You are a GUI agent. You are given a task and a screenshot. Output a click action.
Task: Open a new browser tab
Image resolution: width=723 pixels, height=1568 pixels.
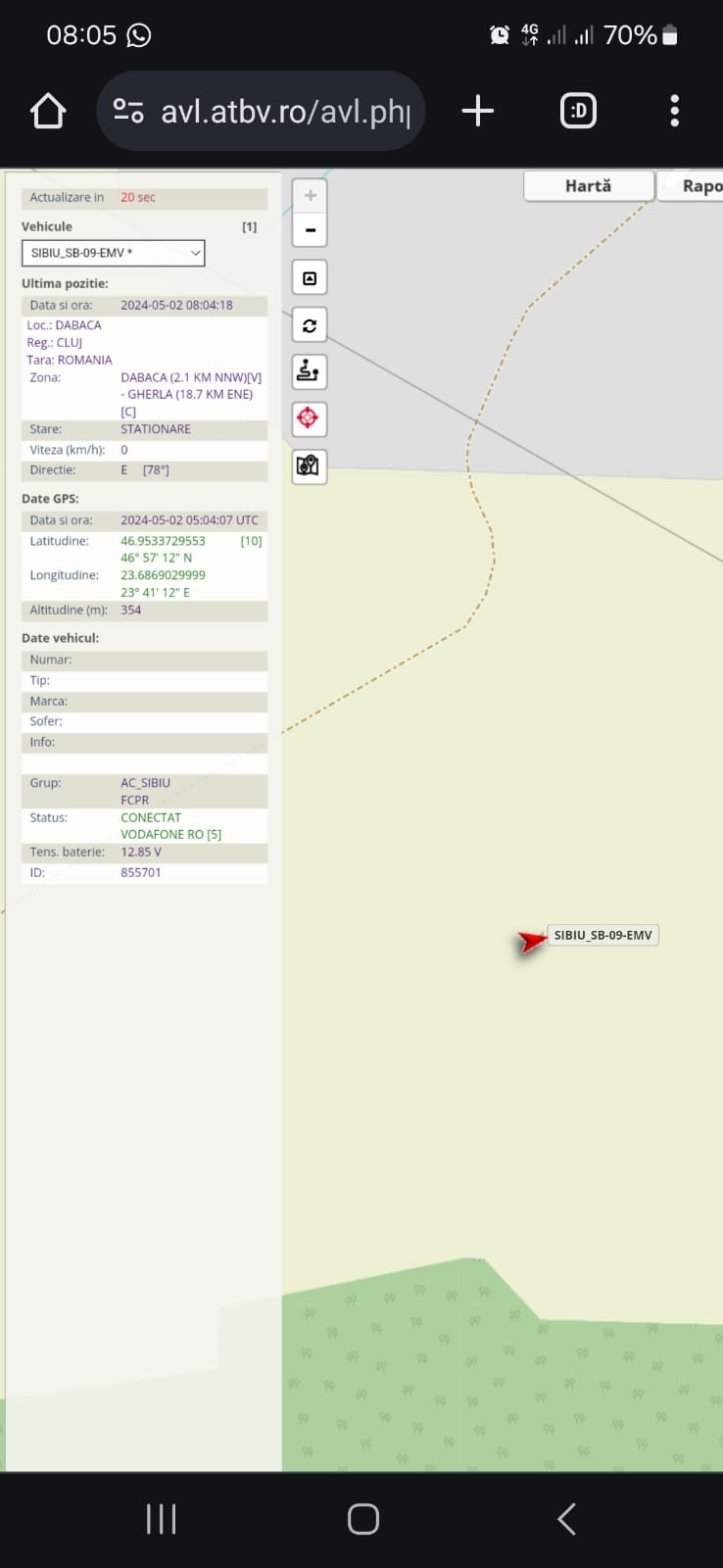tap(477, 111)
